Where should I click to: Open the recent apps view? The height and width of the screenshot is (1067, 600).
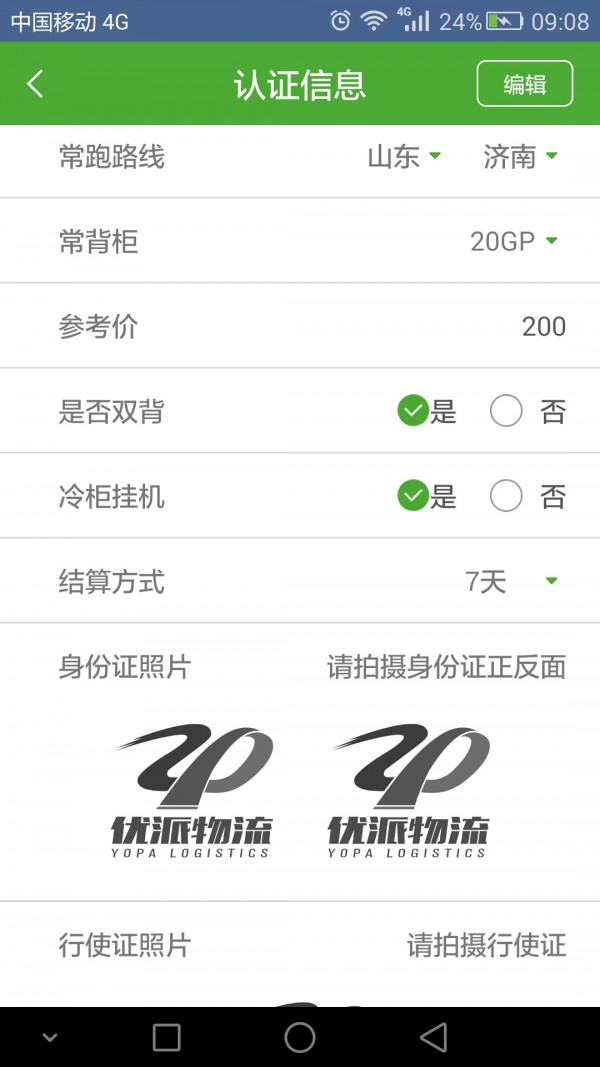coord(167,1037)
